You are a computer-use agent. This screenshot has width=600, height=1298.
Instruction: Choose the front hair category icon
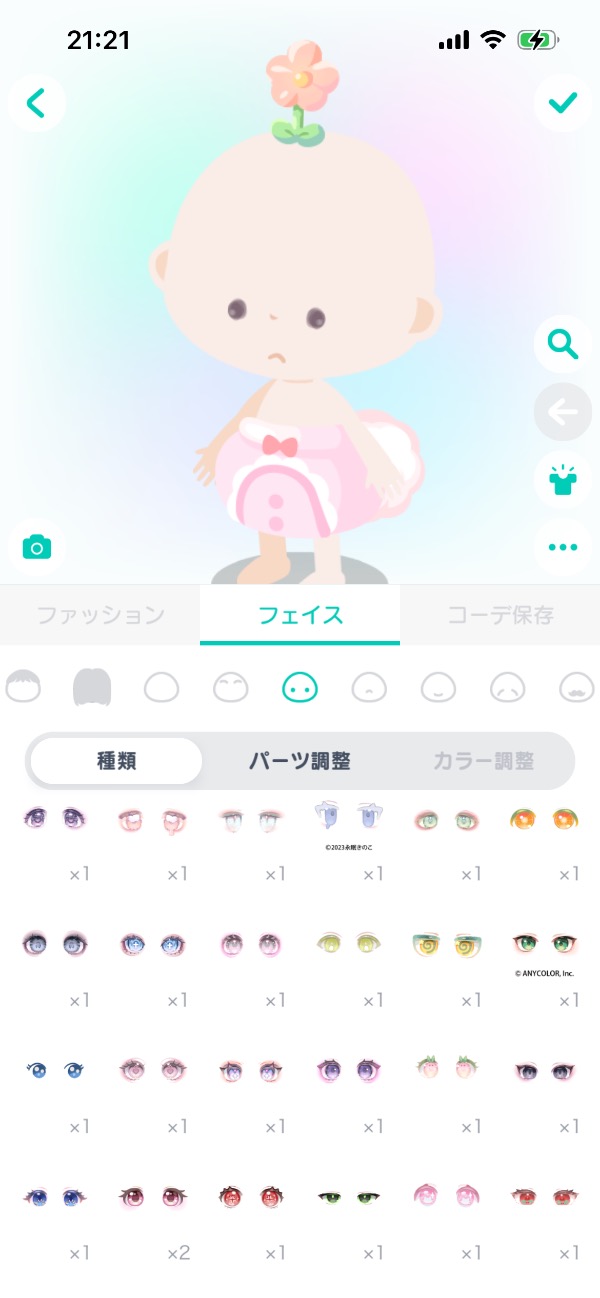[23, 687]
